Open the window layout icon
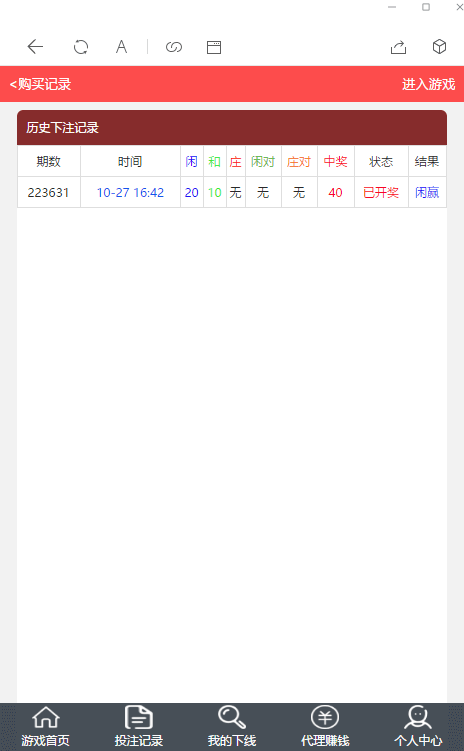464x751 pixels. pyautogui.click(x=214, y=47)
